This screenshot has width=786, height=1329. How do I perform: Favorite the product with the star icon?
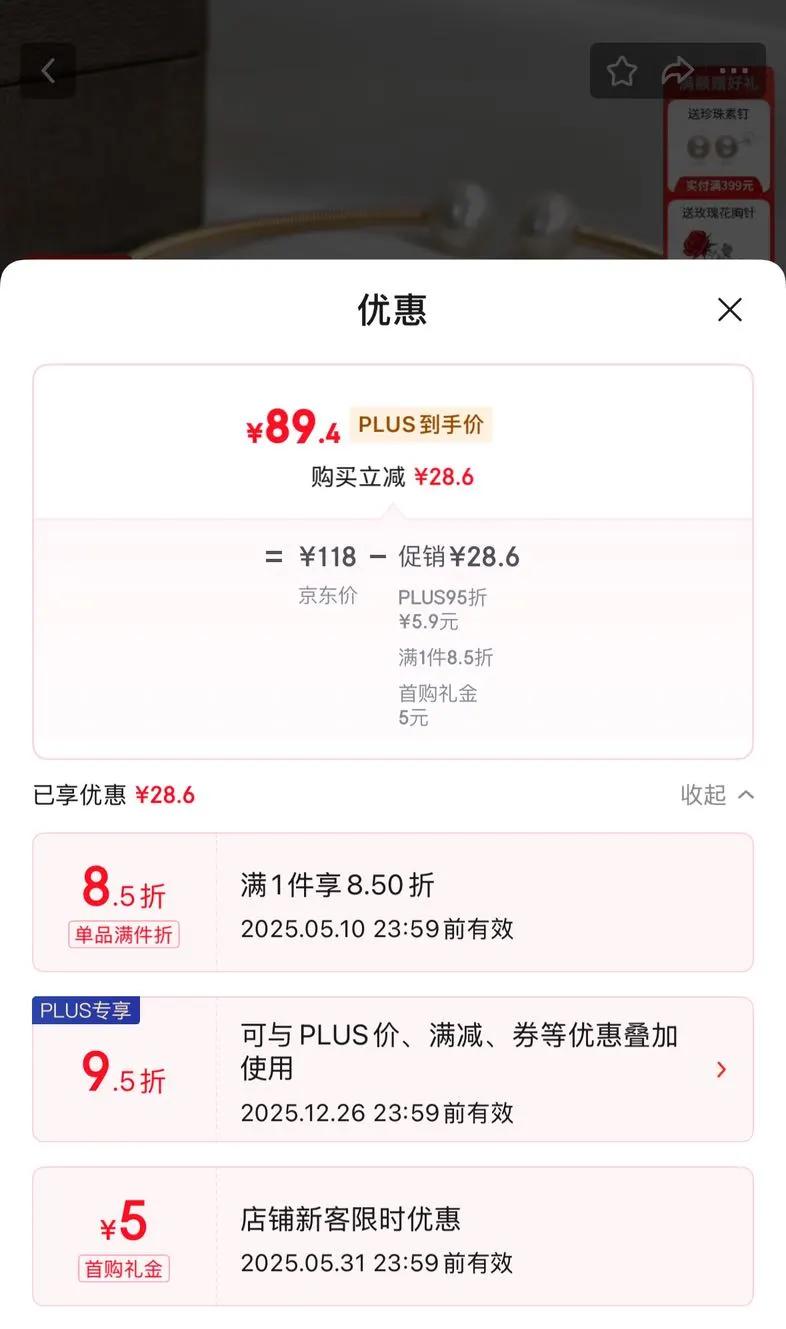point(622,71)
